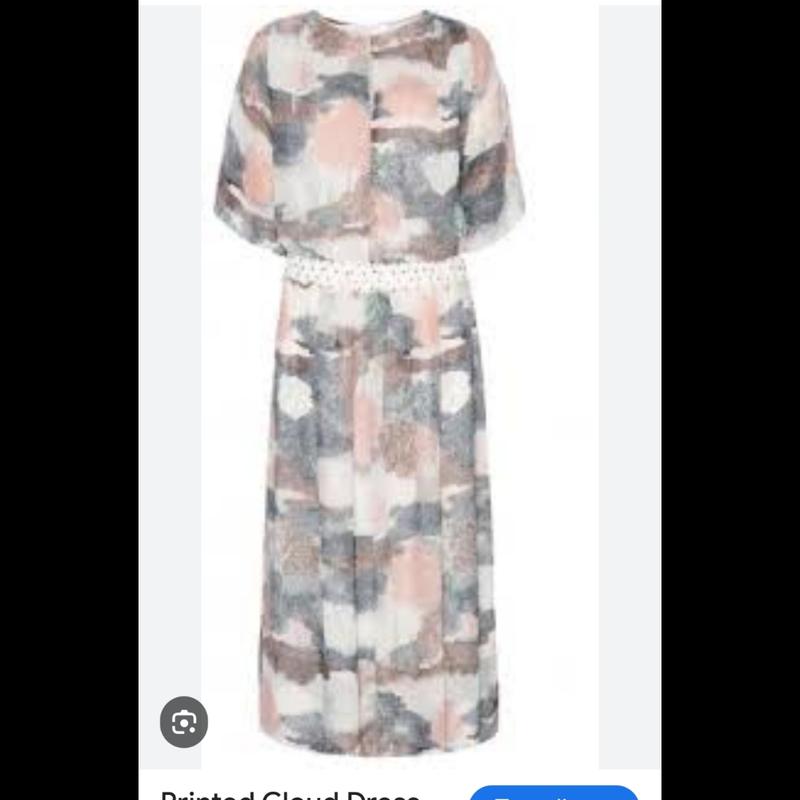Search this dress image with Google Lens

click(184, 722)
